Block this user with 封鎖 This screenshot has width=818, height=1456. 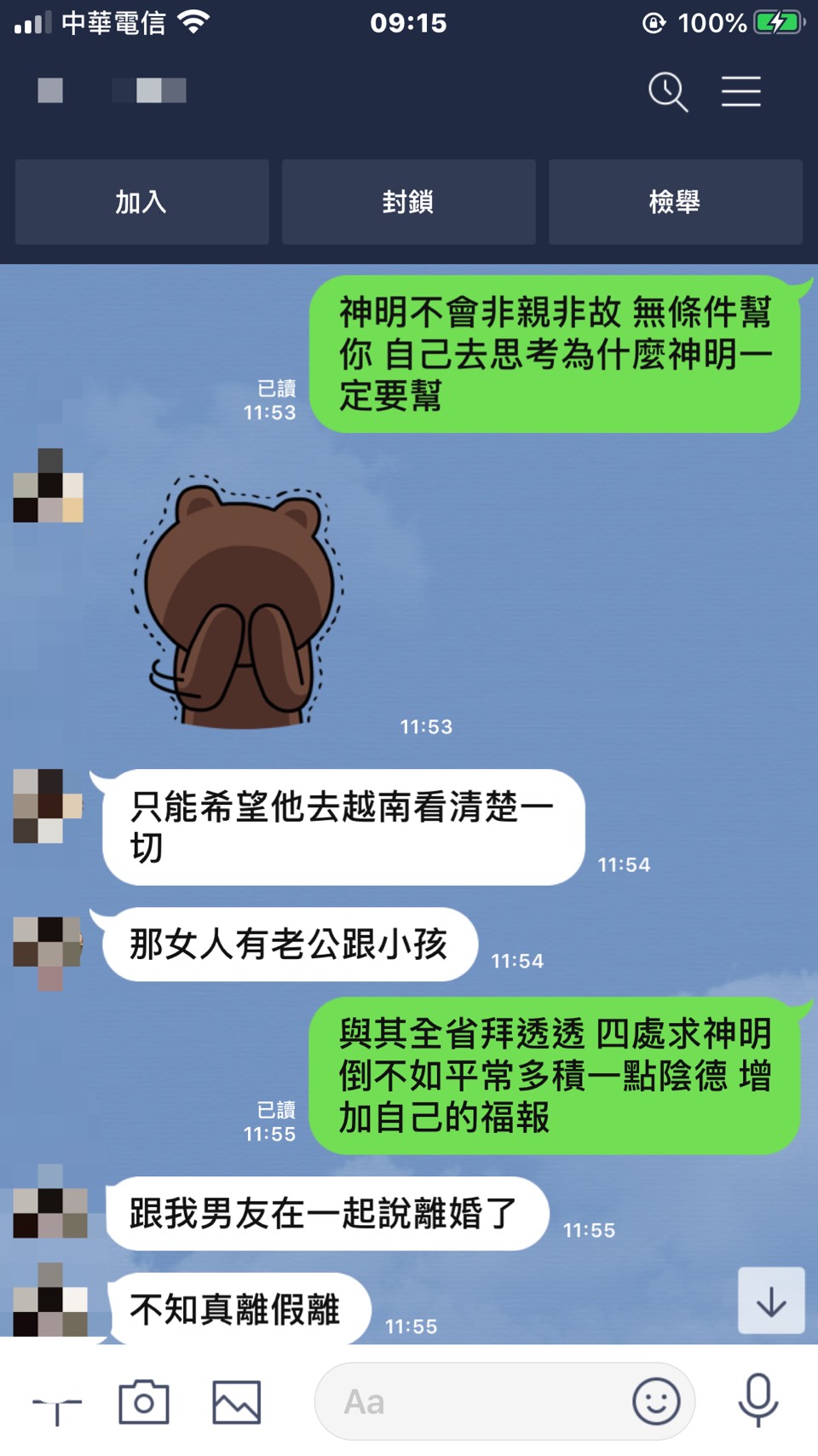tap(408, 202)
